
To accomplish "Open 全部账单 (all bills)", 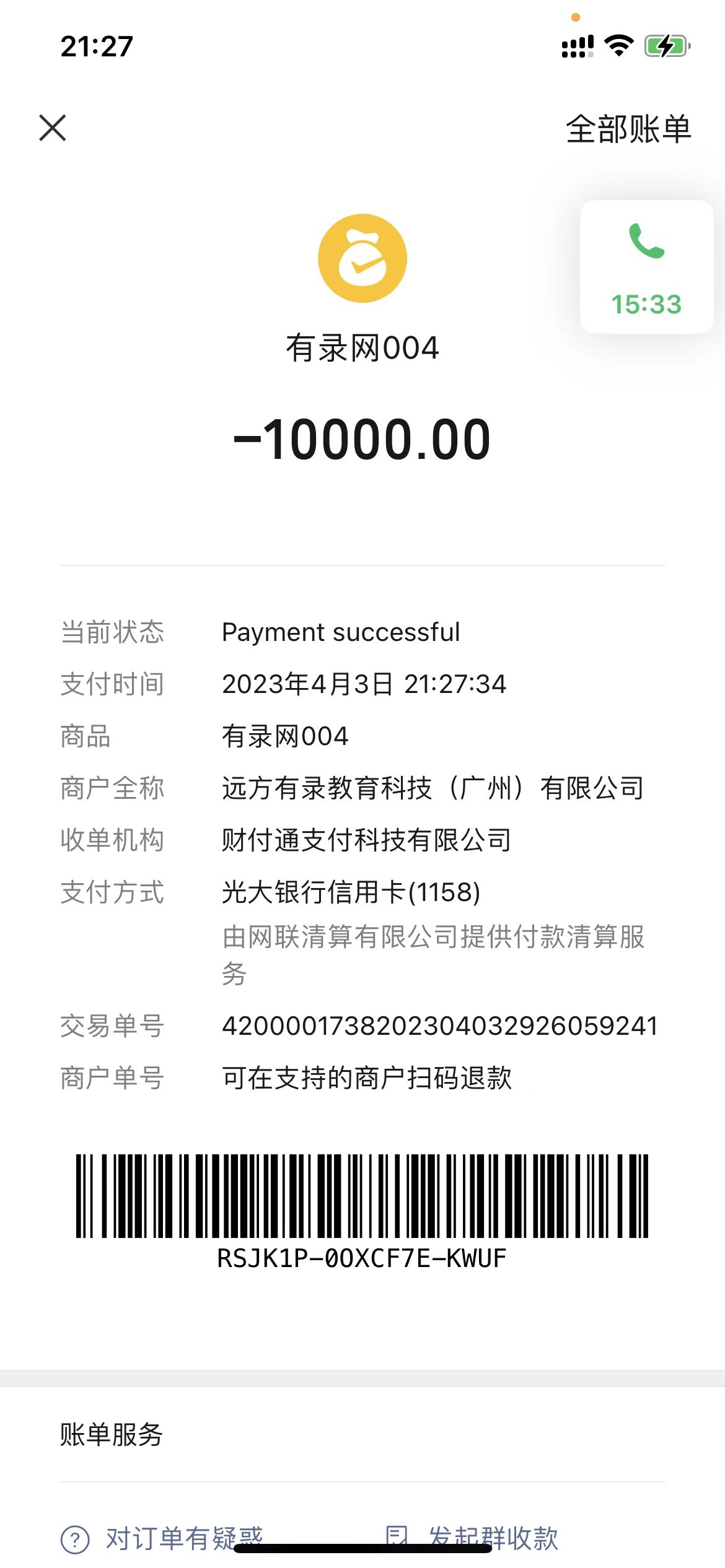I will [628, 129].
